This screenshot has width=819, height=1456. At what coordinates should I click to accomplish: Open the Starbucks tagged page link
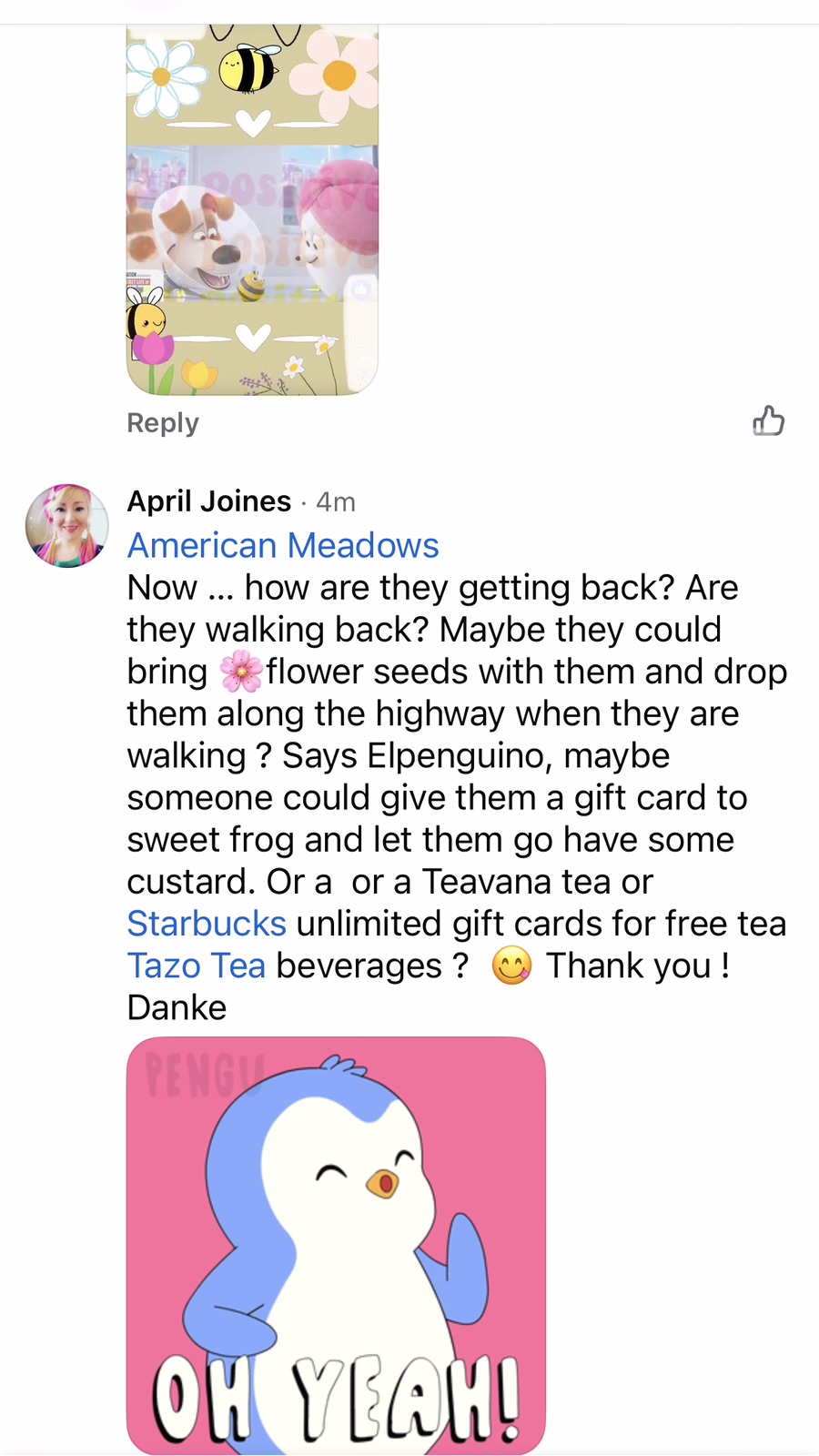point(207,924)
